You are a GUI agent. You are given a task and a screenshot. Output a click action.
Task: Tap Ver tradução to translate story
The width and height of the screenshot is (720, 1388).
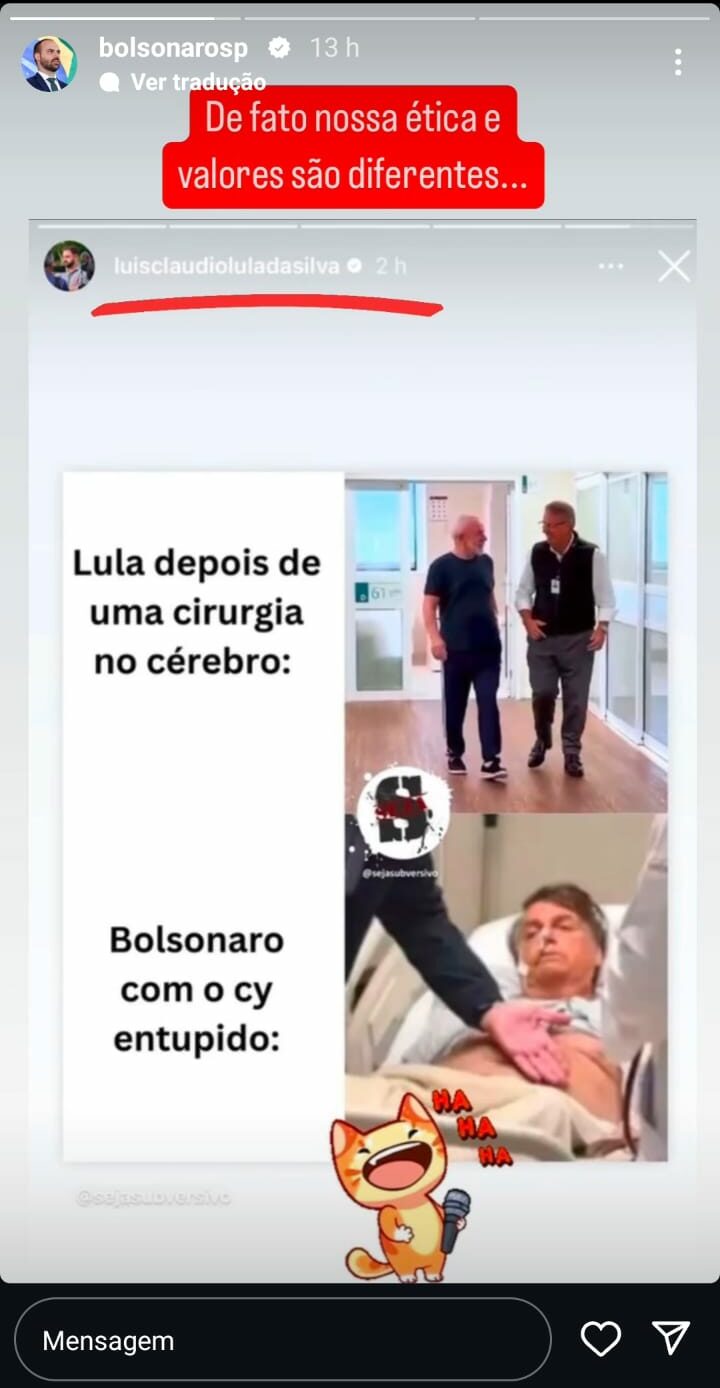click(x=197, y=82)
